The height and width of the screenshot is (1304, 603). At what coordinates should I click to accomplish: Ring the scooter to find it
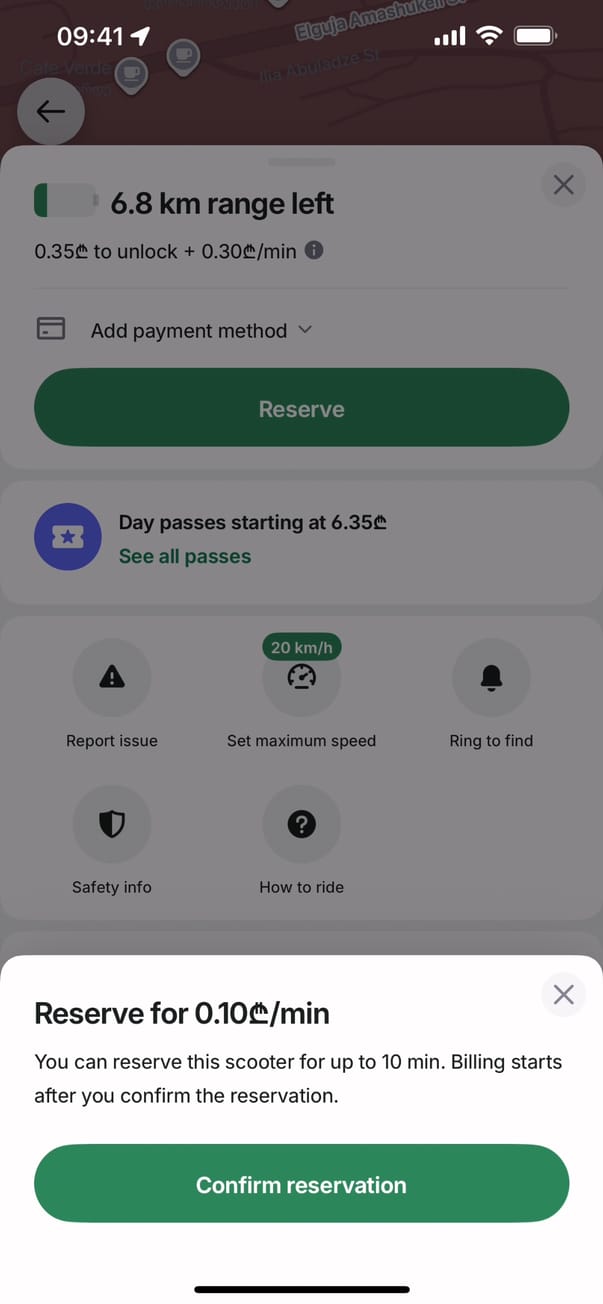[491, 678]
